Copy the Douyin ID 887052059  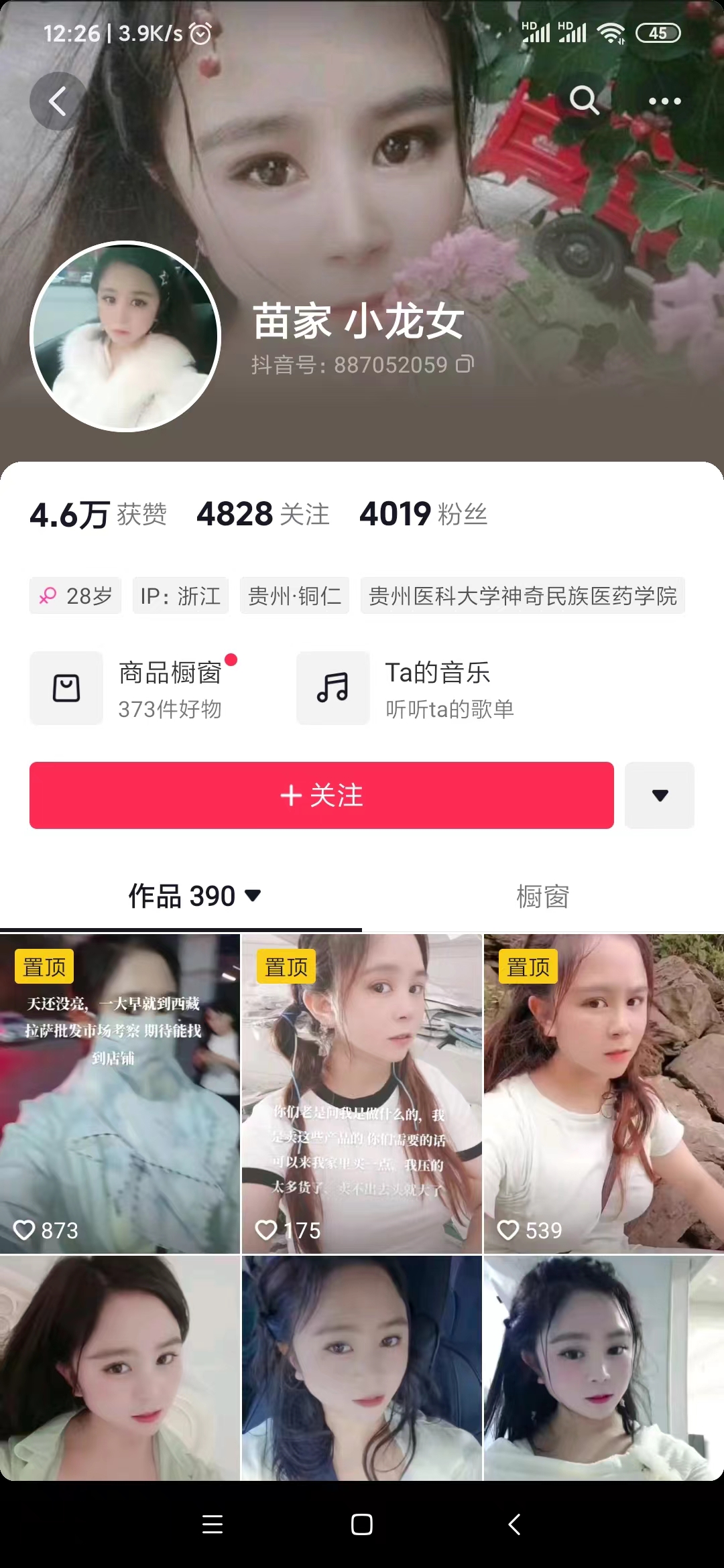coord(465,365)
